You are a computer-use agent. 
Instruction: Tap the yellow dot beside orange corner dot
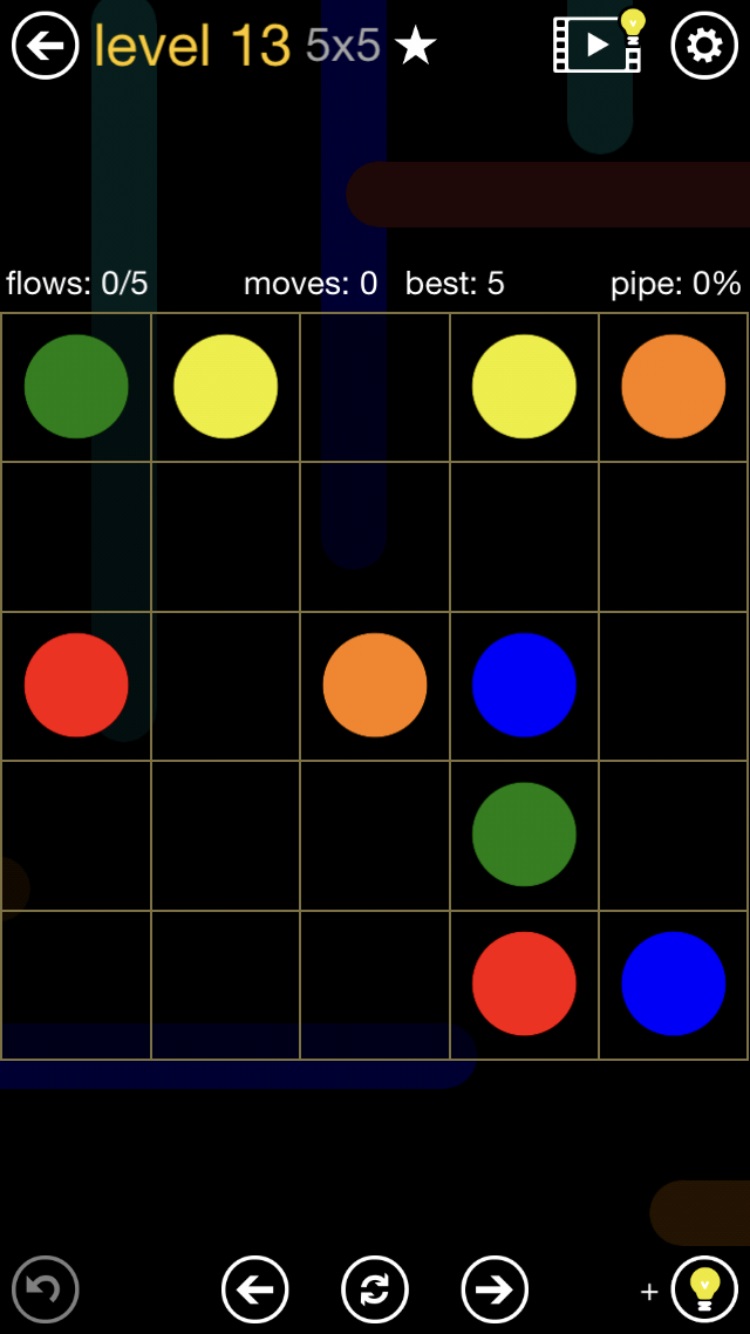524,386
